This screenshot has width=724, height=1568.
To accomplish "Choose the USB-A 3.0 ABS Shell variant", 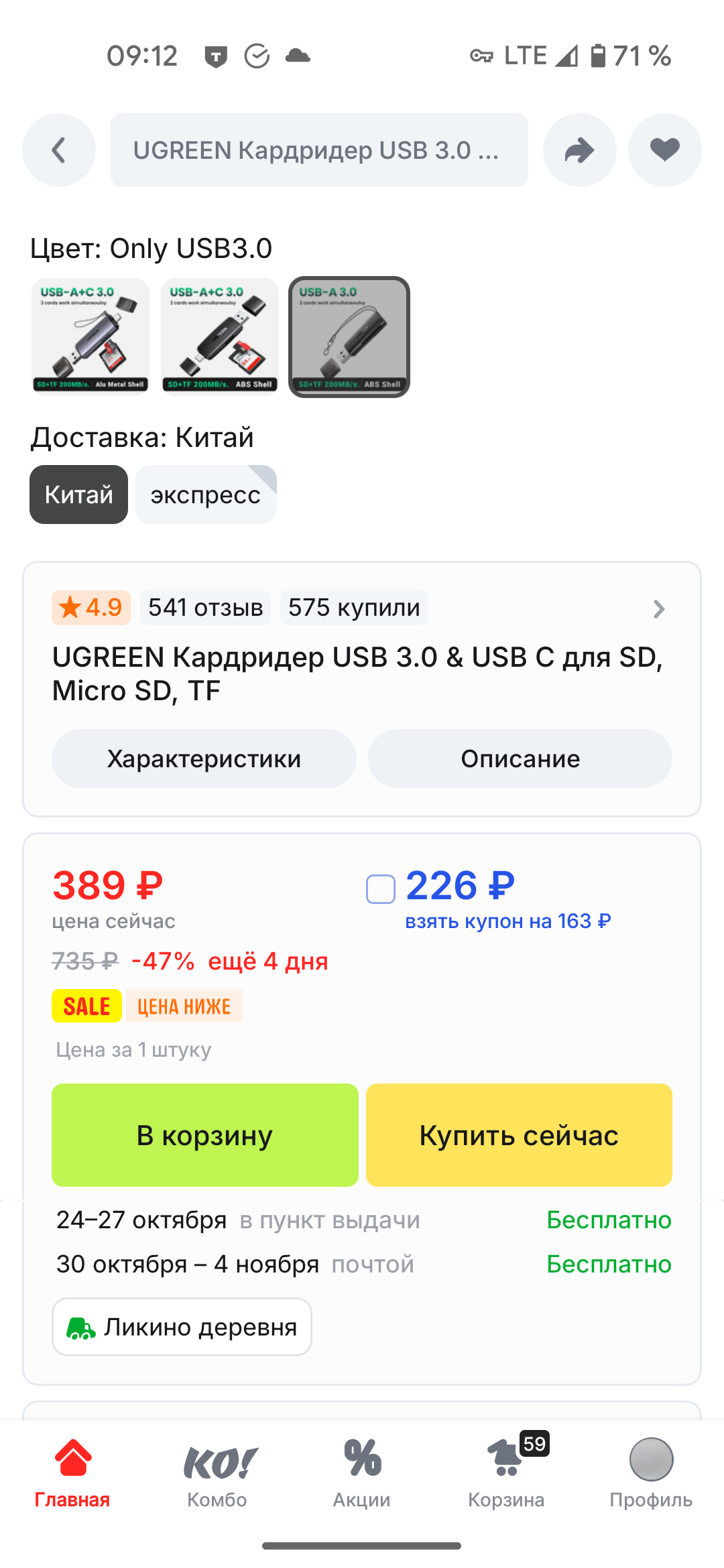I will point(349,336).
